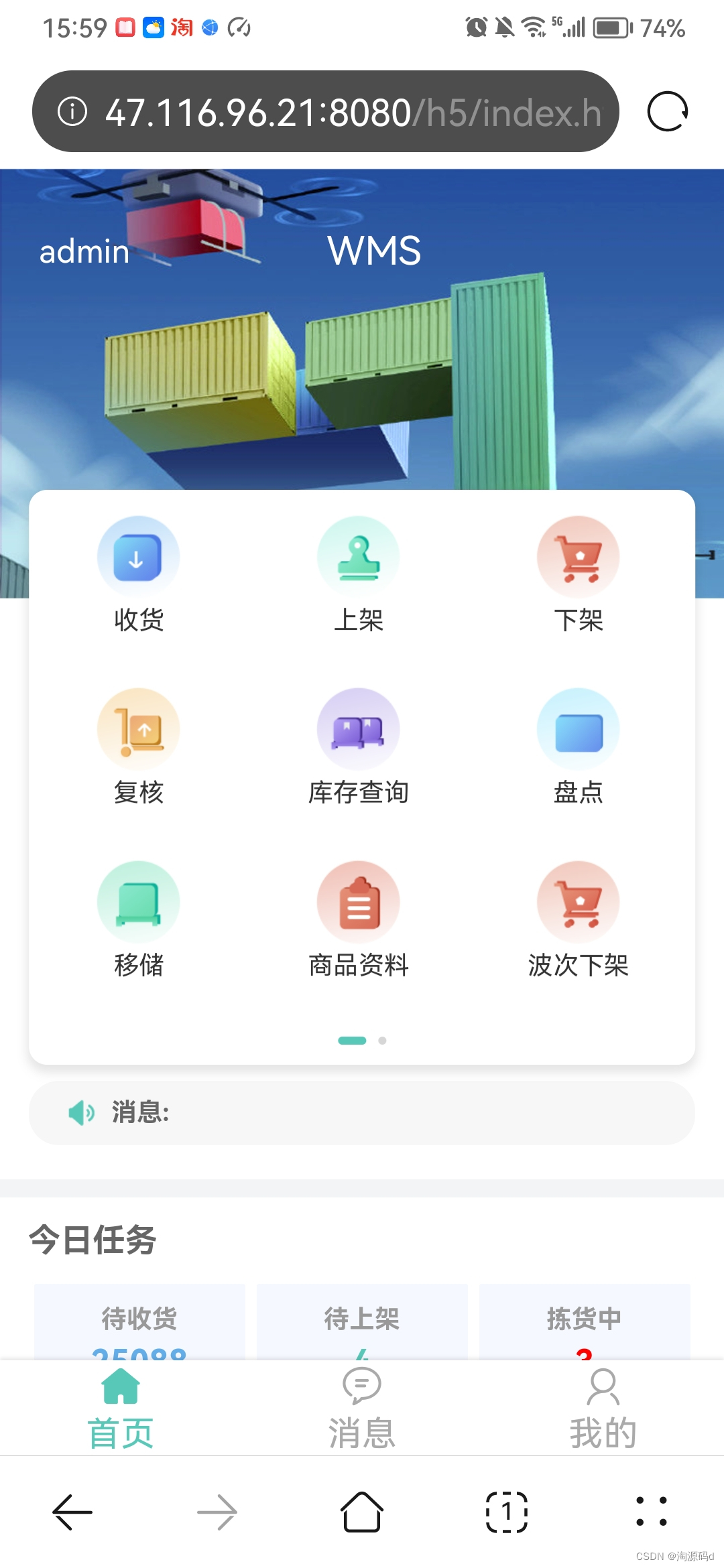
Task: Open the browser tabs switcher
Action: pyautogui.click(x=507, y=1512)
